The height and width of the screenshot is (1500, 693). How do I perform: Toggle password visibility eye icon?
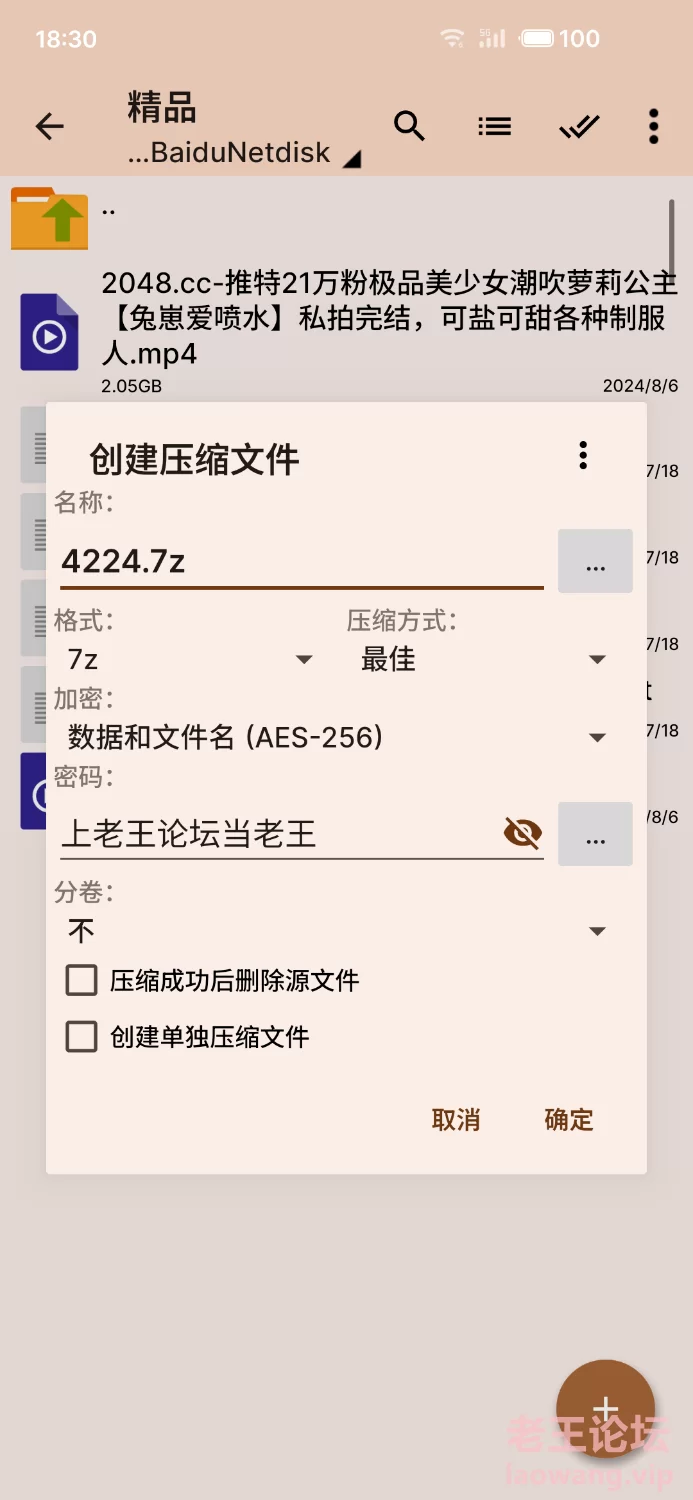[522, 832]
